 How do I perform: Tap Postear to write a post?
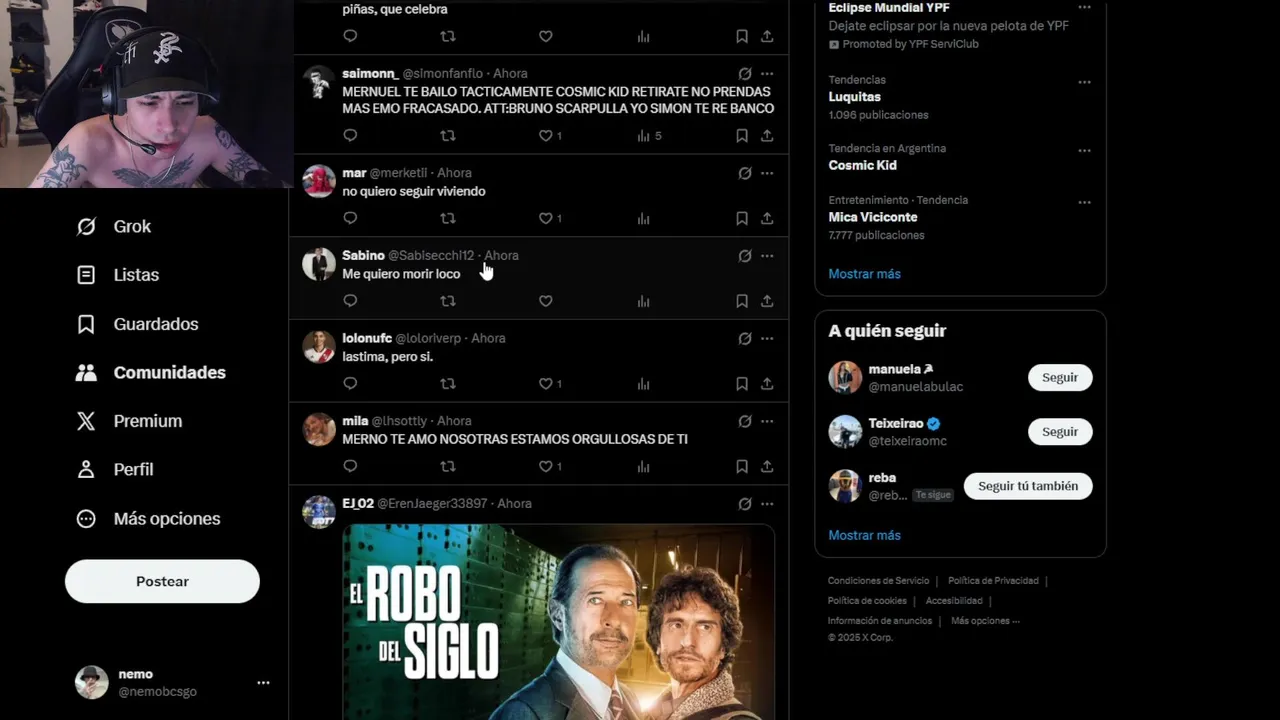(162, 581)
